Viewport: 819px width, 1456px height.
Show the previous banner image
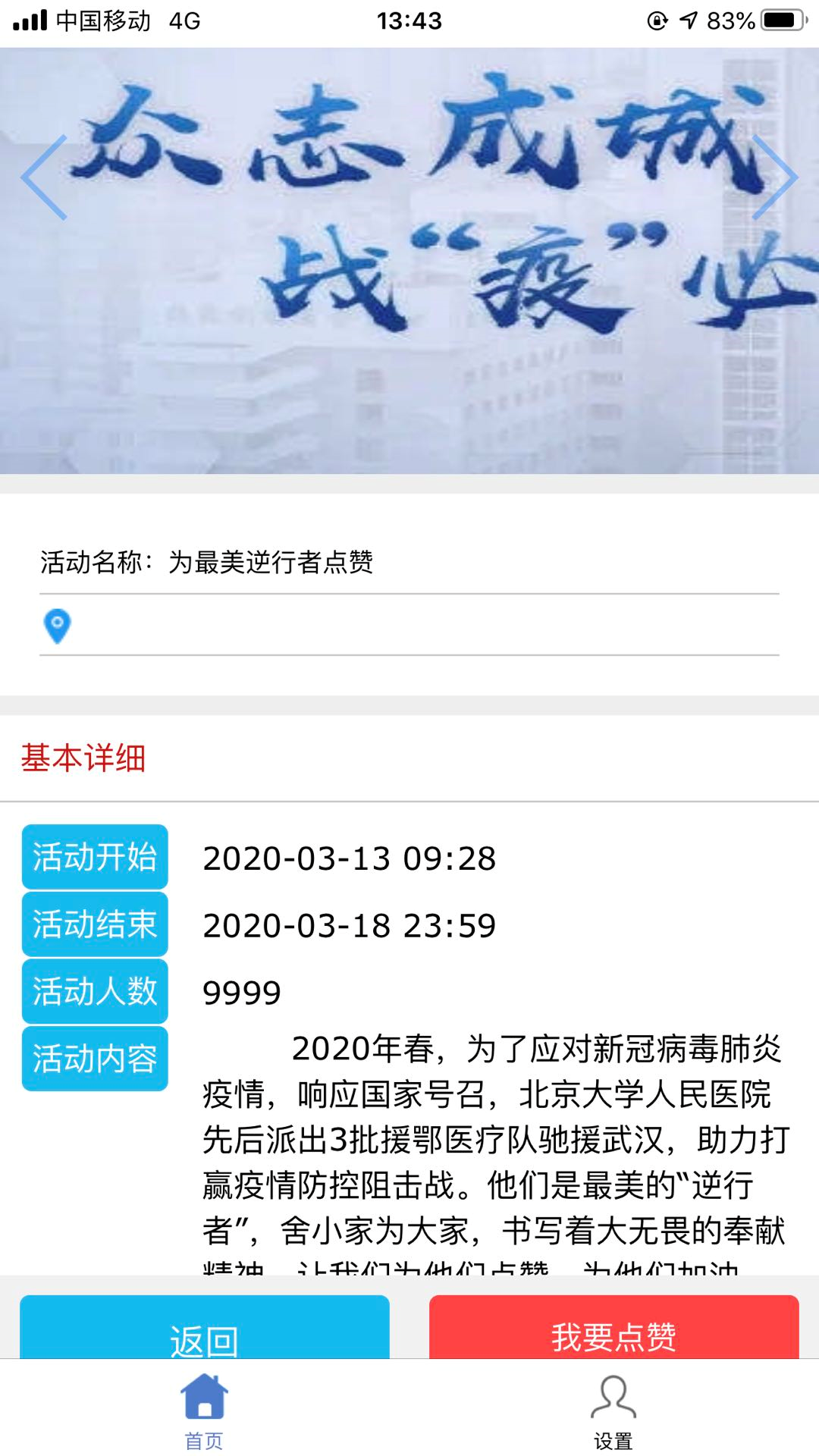click(x=44, y=178)
